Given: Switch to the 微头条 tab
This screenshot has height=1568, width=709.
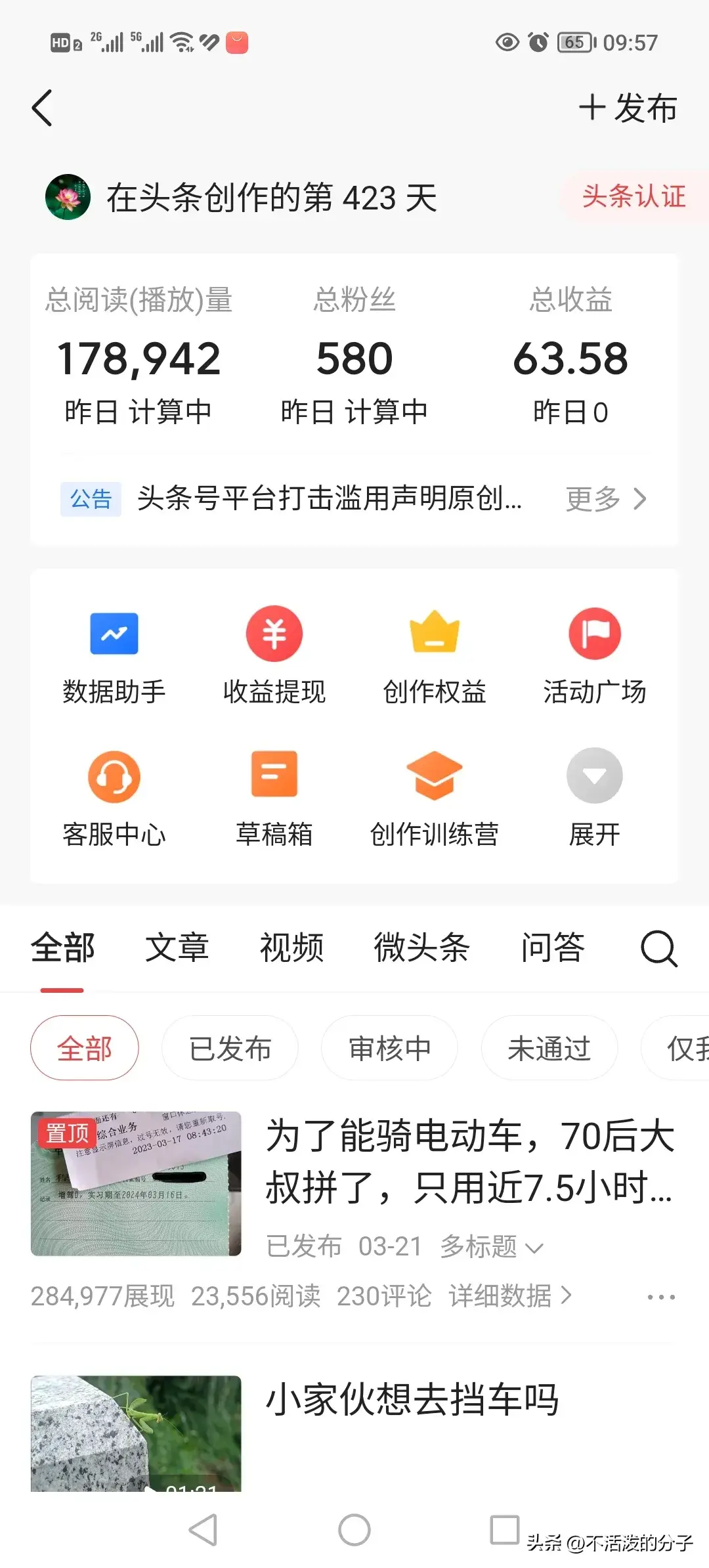Looking at the screenshot, I should point(422,948).
